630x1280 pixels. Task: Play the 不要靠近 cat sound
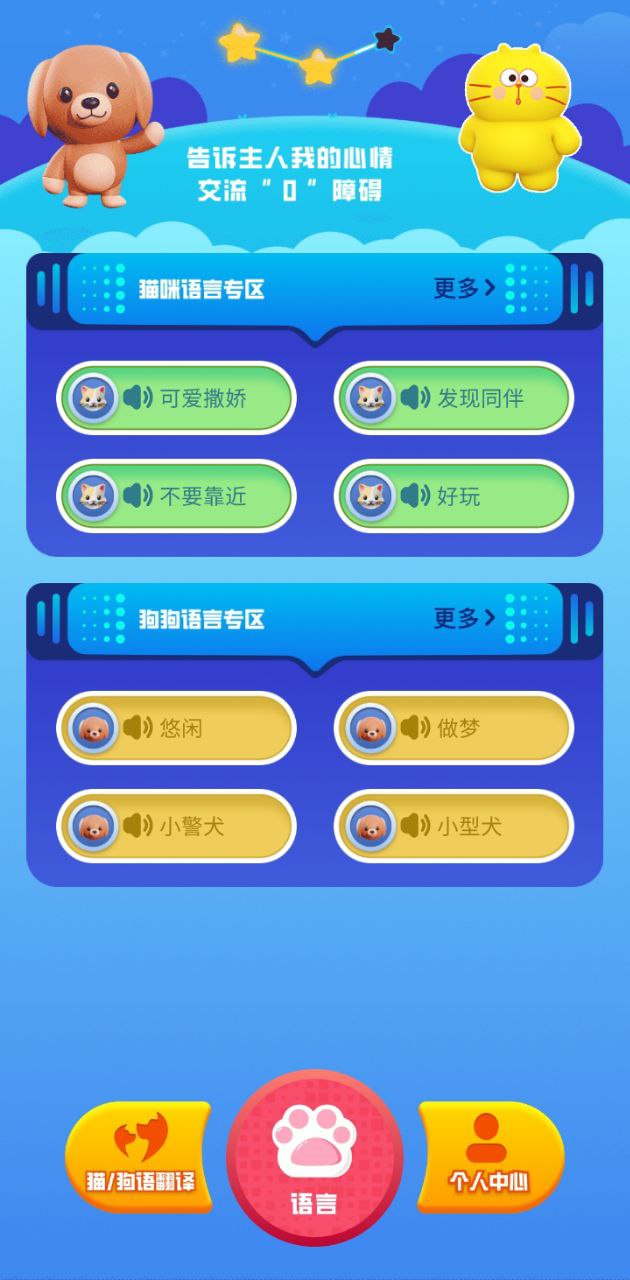[x=176, y=496]
